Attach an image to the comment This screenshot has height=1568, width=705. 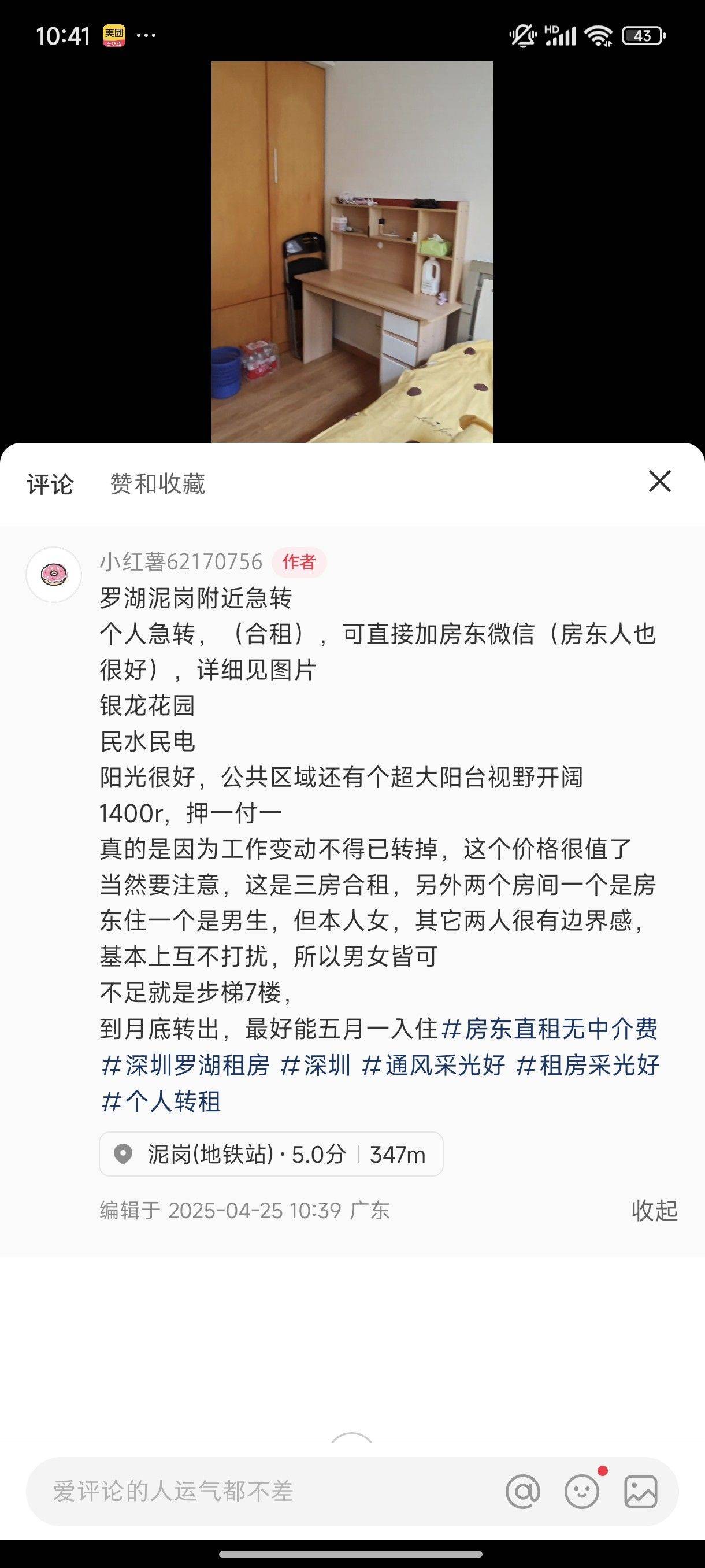(640, 1492)
